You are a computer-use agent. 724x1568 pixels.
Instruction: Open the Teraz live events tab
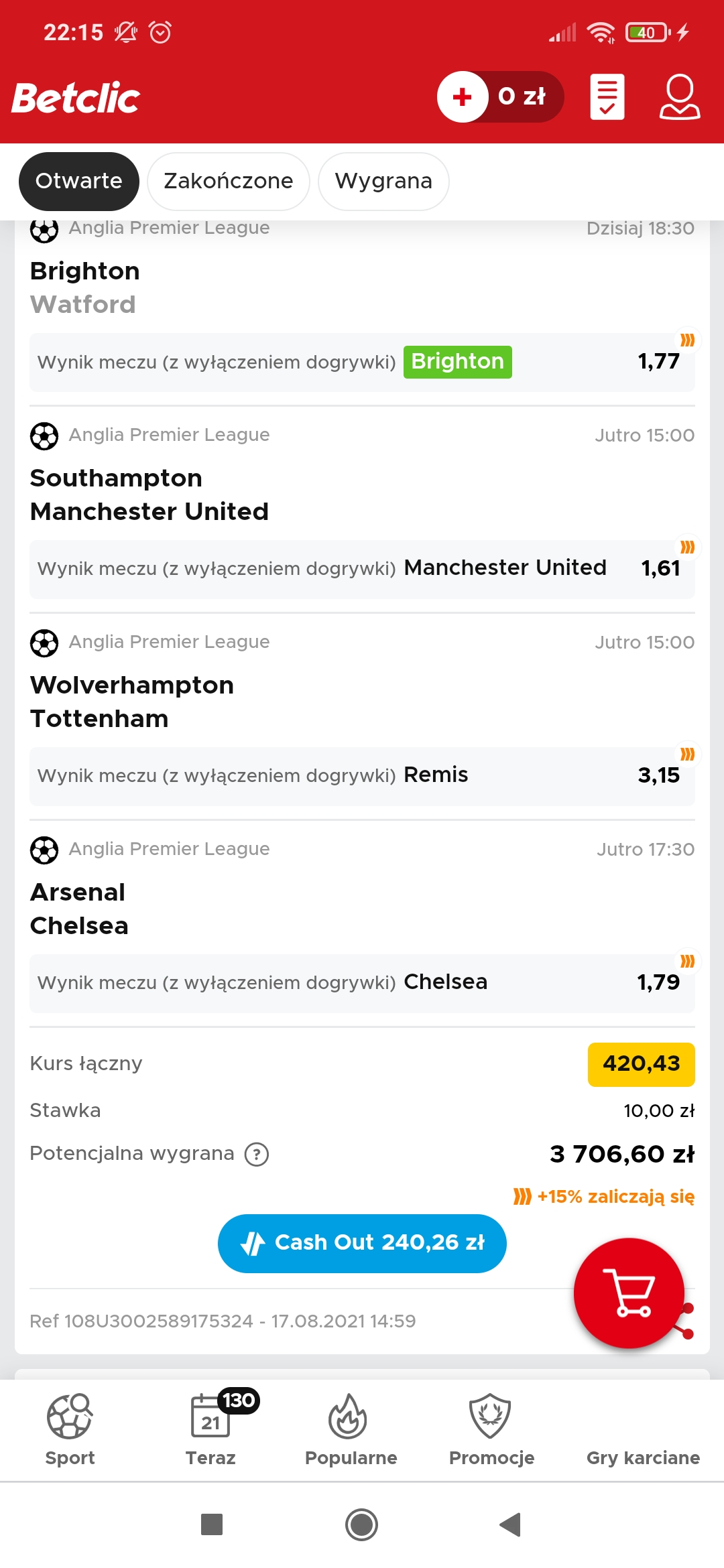[210, 1429]
